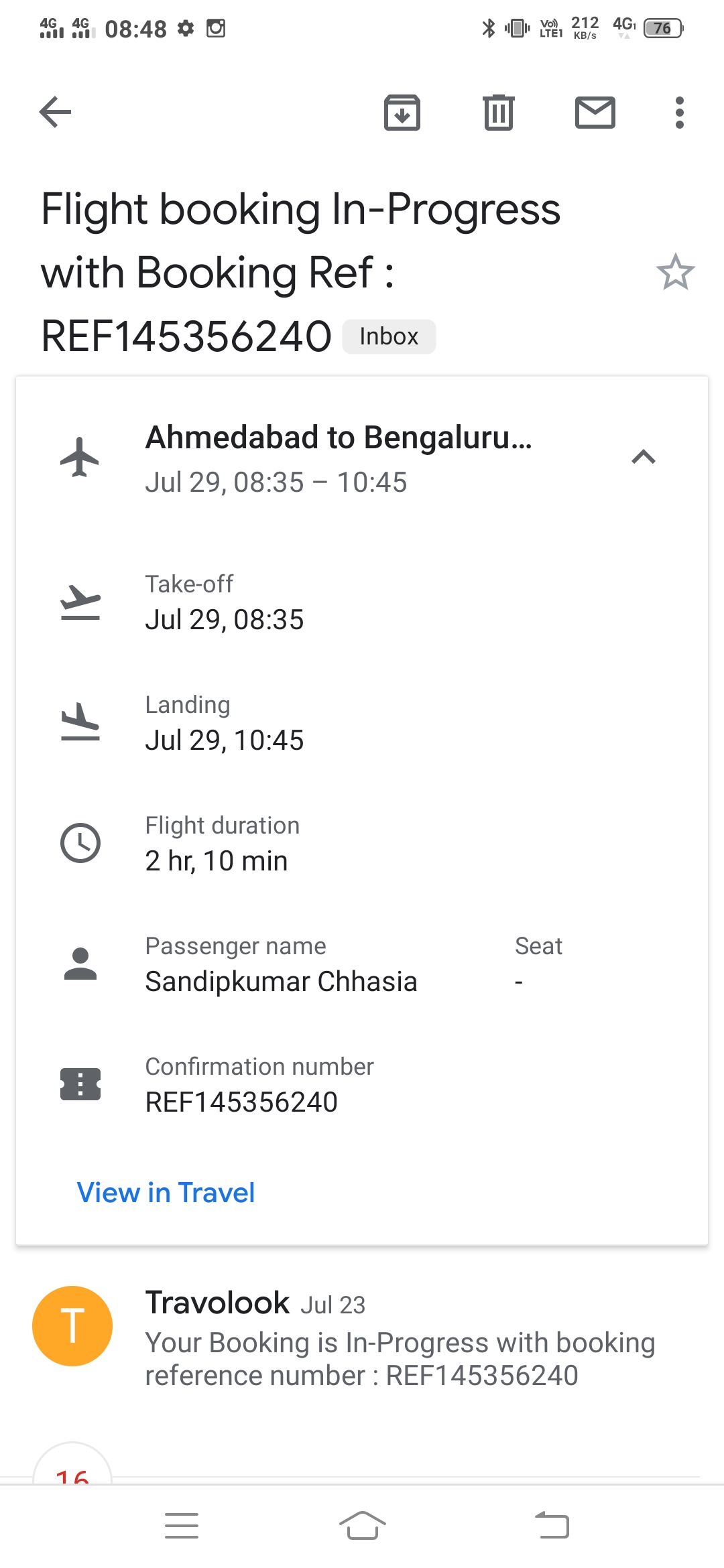
Task: Delete this email
Action: tap(498, 112)
